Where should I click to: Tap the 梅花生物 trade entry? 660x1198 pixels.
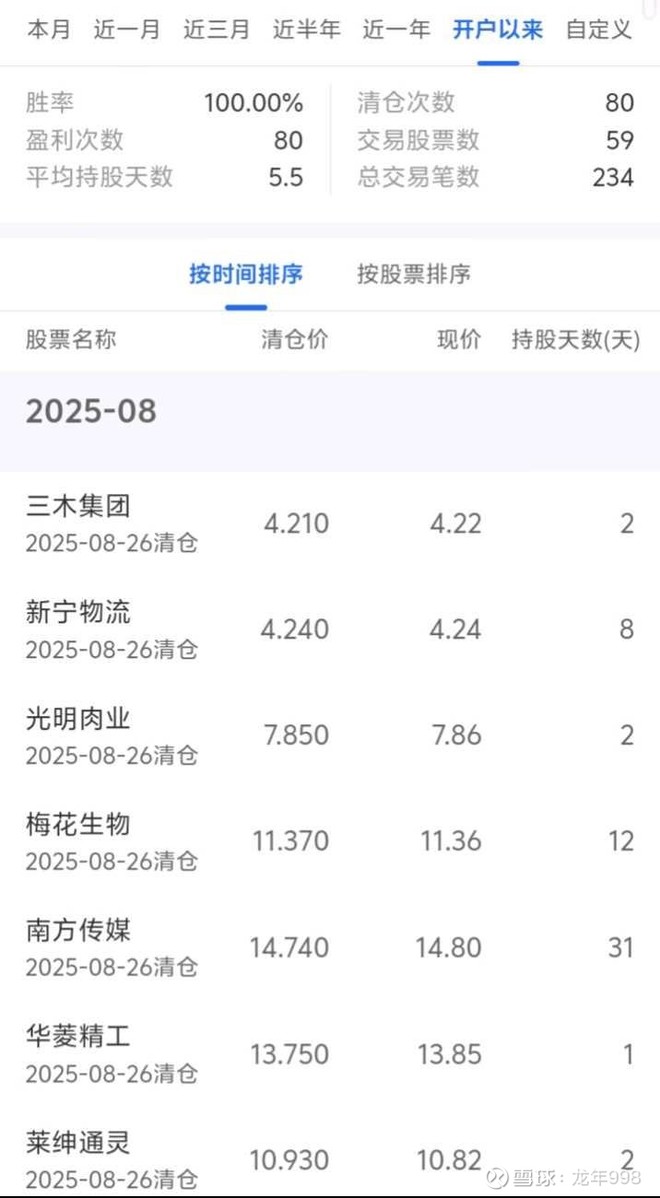tap(330, 841)
